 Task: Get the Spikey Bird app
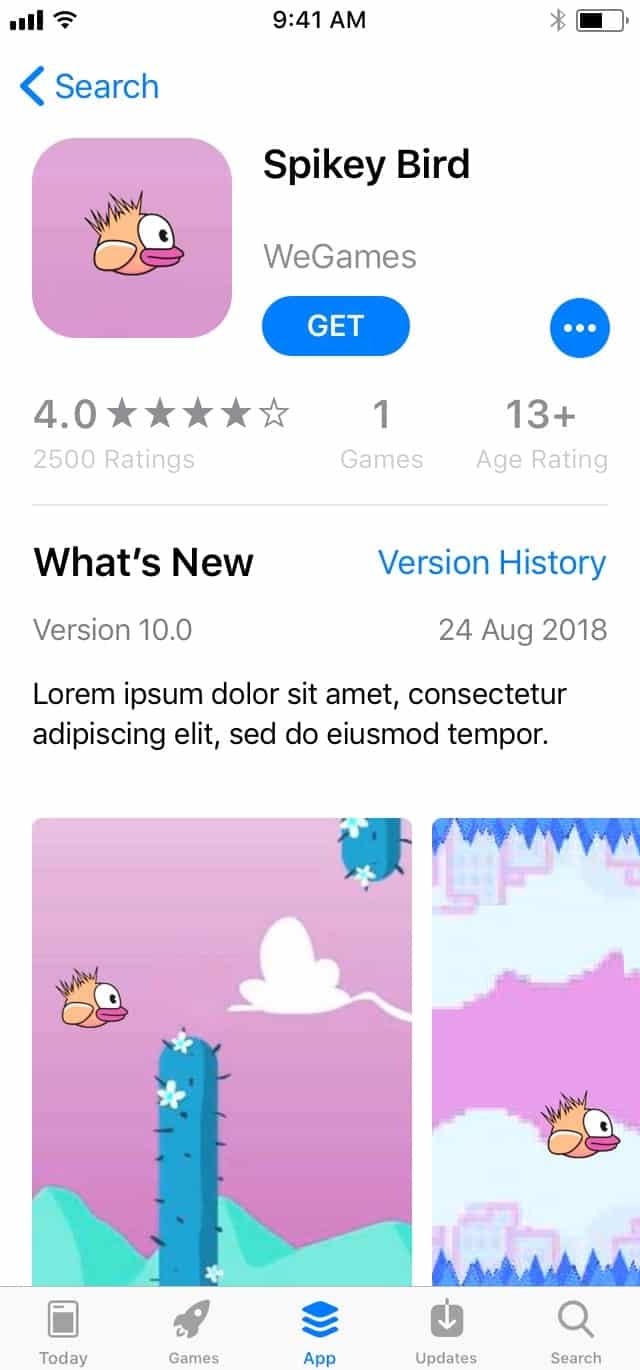(x=335, y=326)
